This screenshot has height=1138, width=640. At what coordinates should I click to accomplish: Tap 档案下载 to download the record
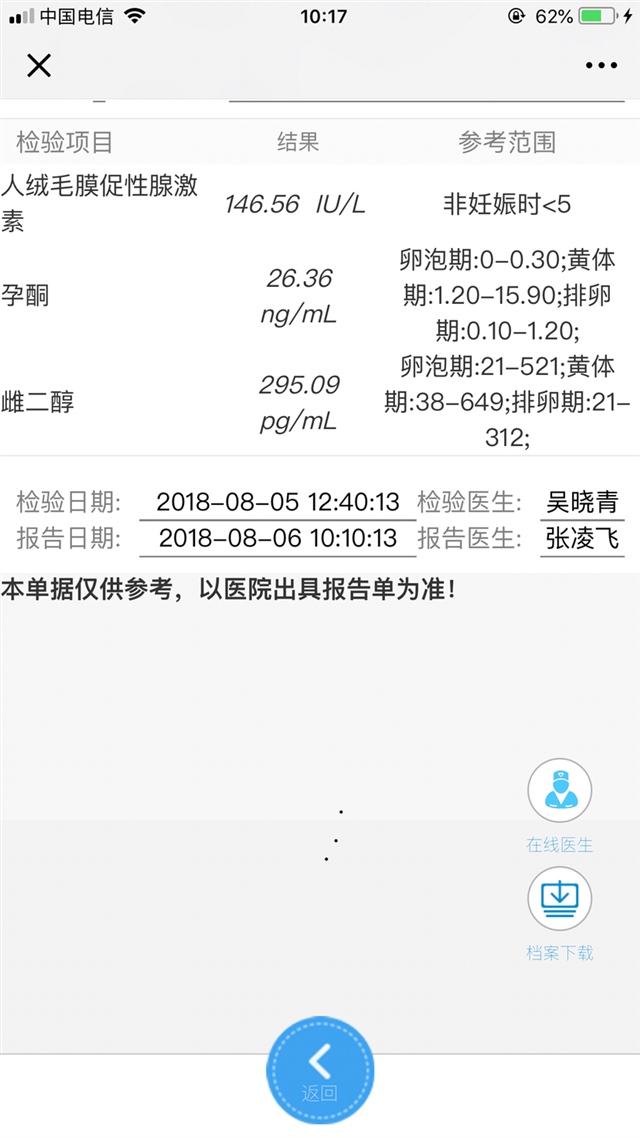pos(559,899)
